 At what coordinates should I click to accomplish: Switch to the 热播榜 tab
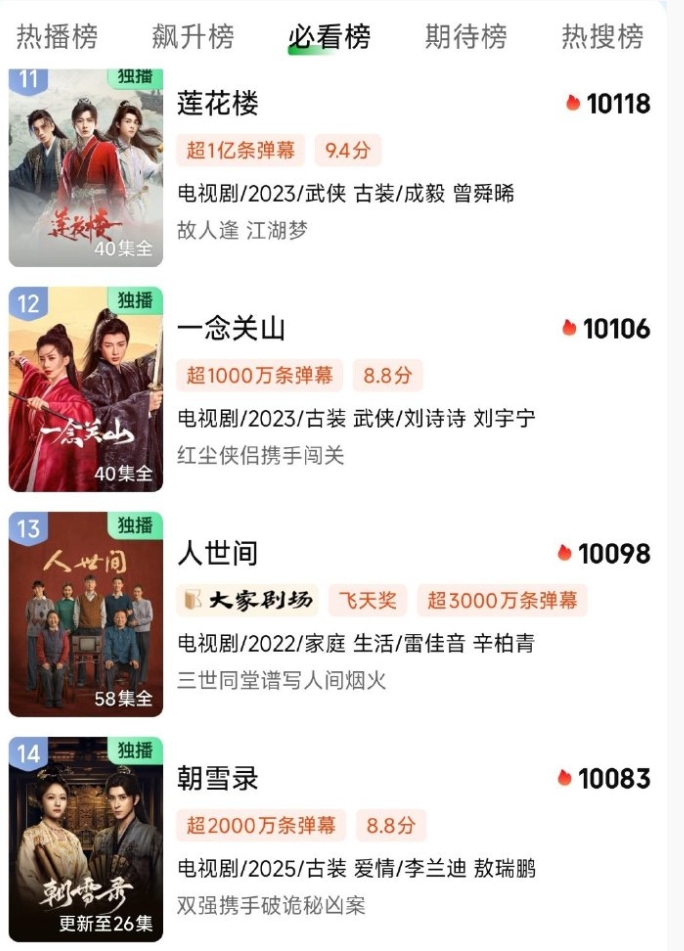click(x=57, y=37)
